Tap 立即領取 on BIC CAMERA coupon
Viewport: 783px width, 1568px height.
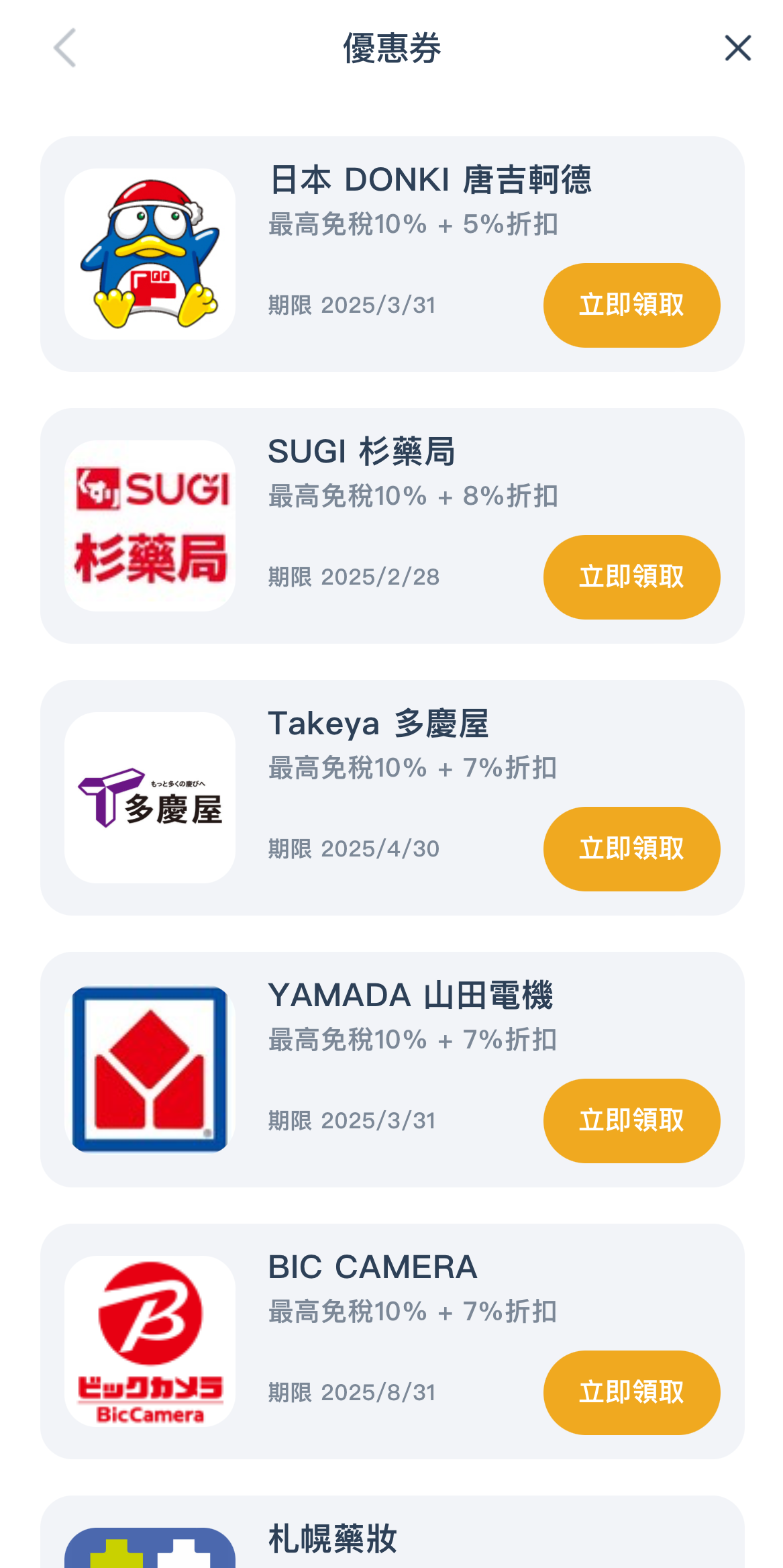click(x=631, y=1393)
